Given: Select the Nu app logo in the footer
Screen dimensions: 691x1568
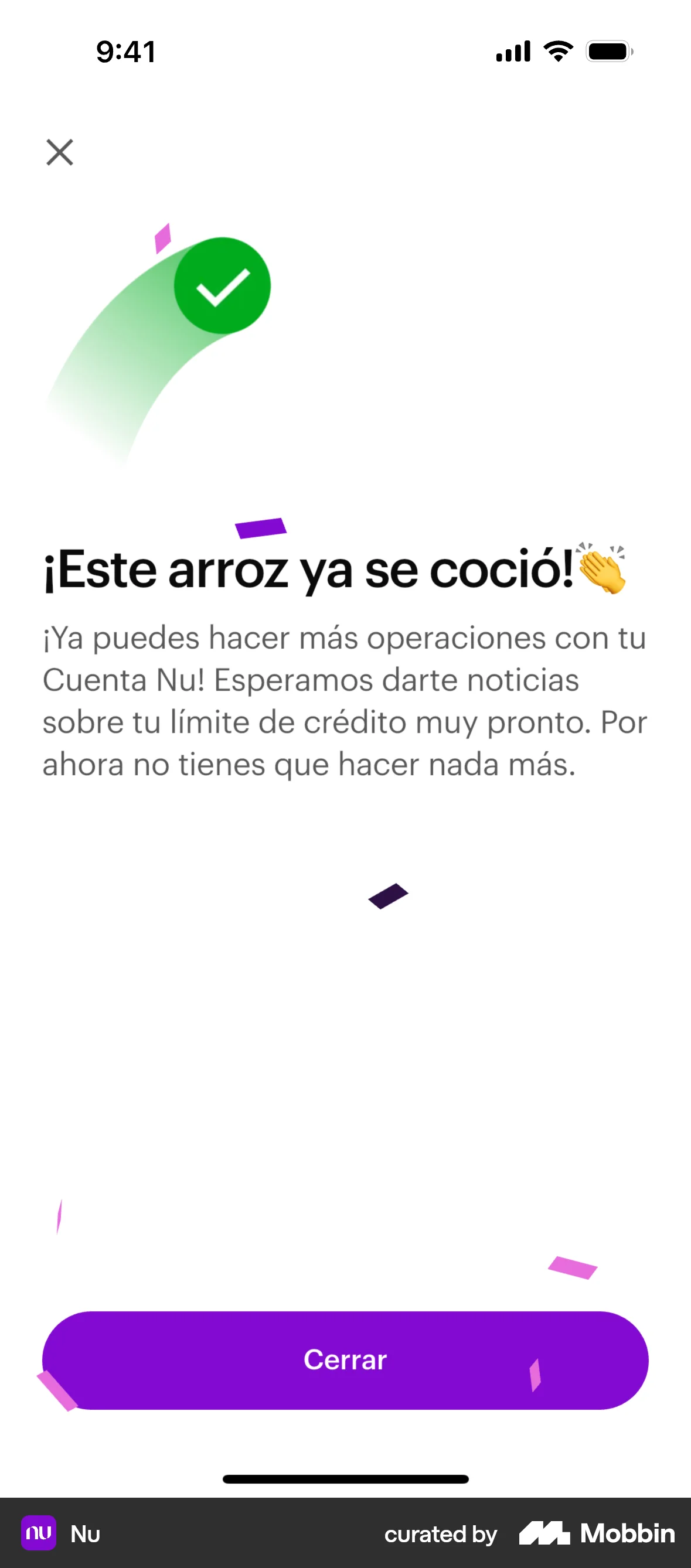Looking at the screenshot, I should point(38,1534).
